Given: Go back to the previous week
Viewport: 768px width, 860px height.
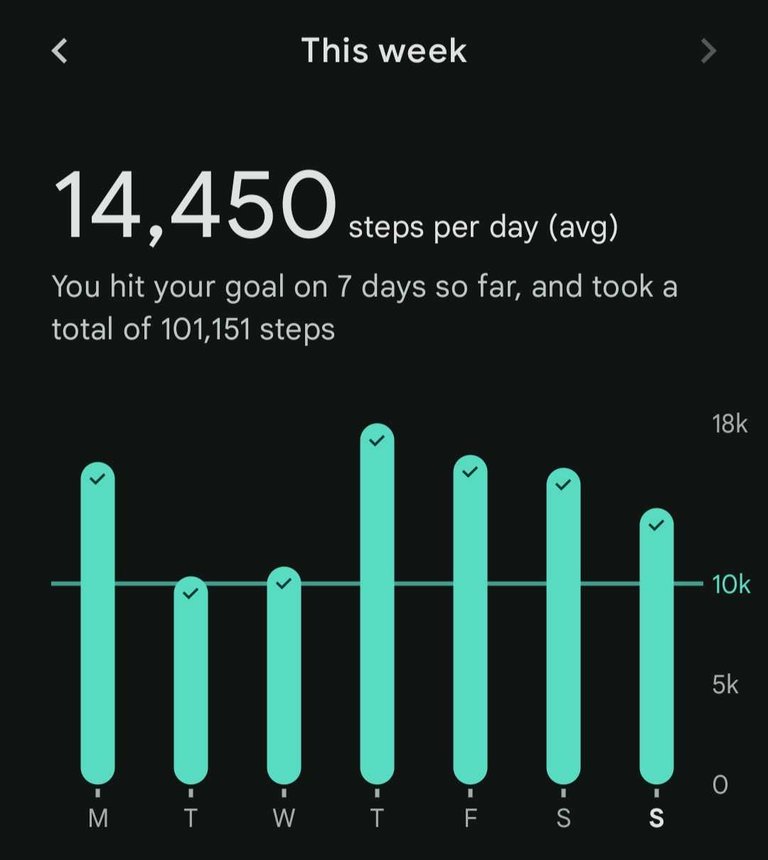Looking at the screenshot, I should [x=60, y=51].
